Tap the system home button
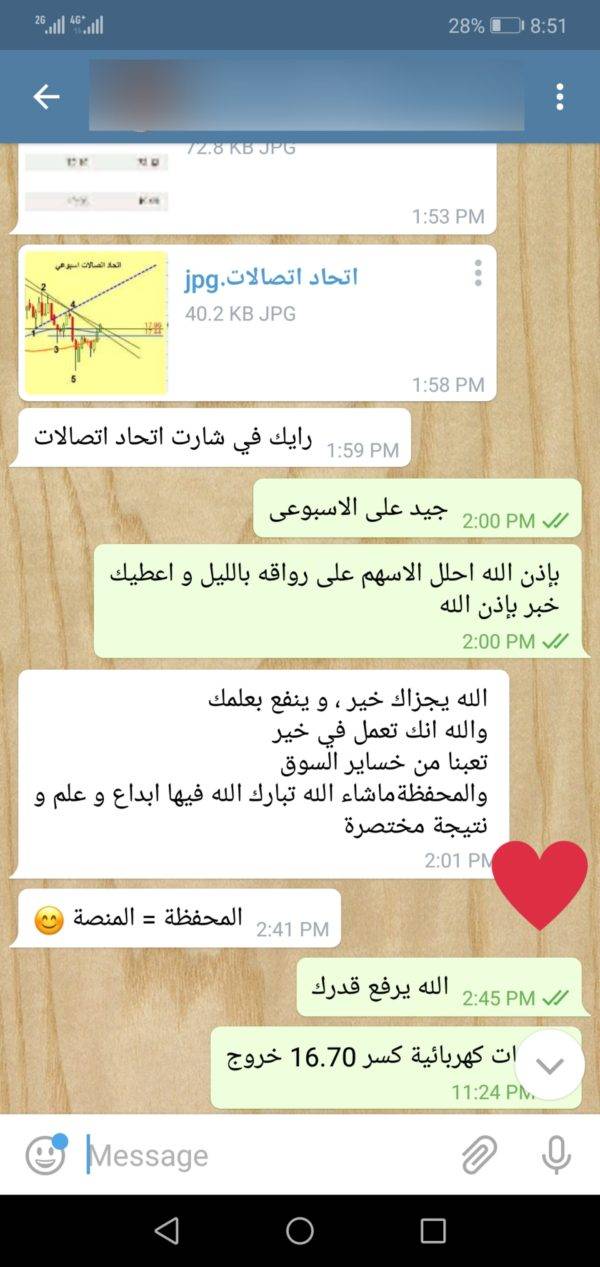This screenshot has width=600, height=1267. coord(300,1231)
